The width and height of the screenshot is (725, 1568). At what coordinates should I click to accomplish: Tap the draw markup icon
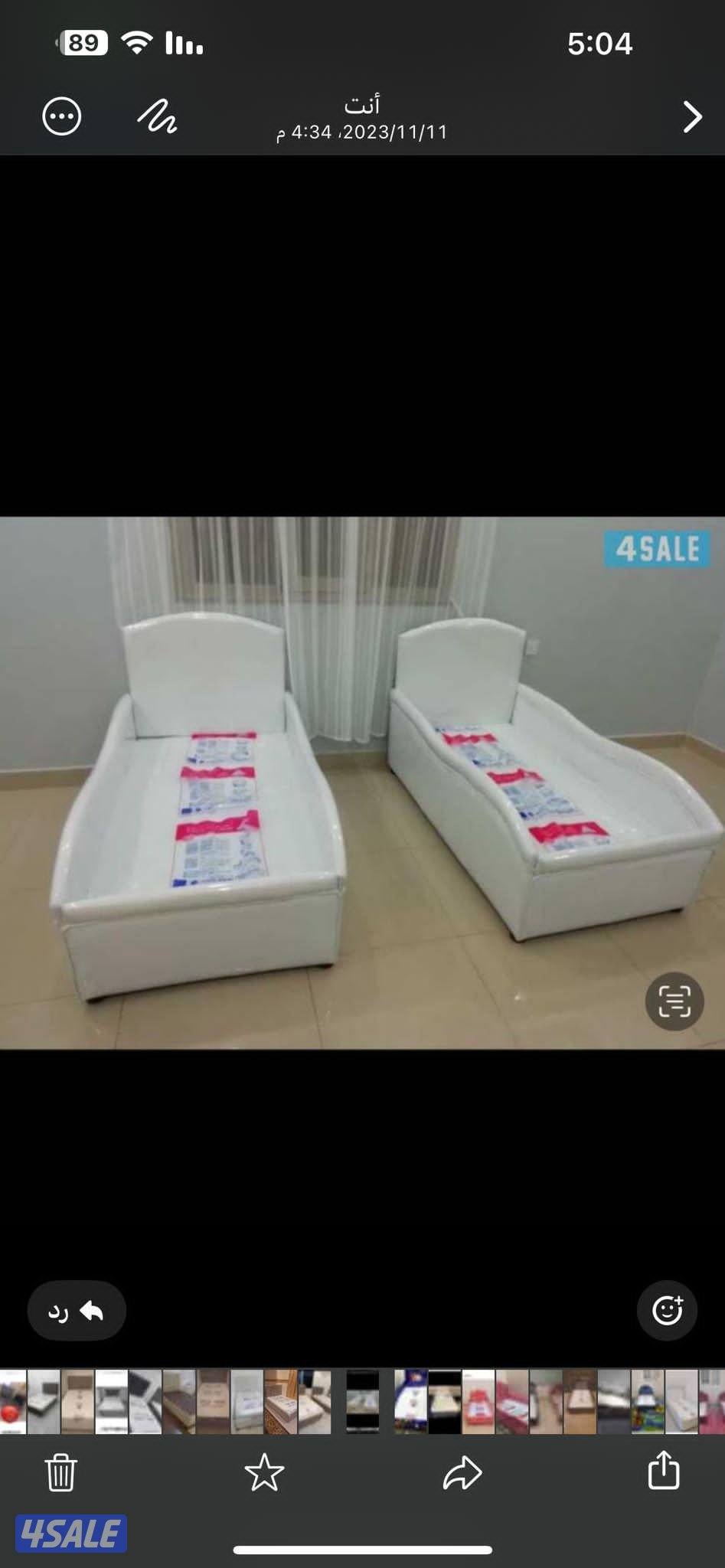(x=157, y=117)
